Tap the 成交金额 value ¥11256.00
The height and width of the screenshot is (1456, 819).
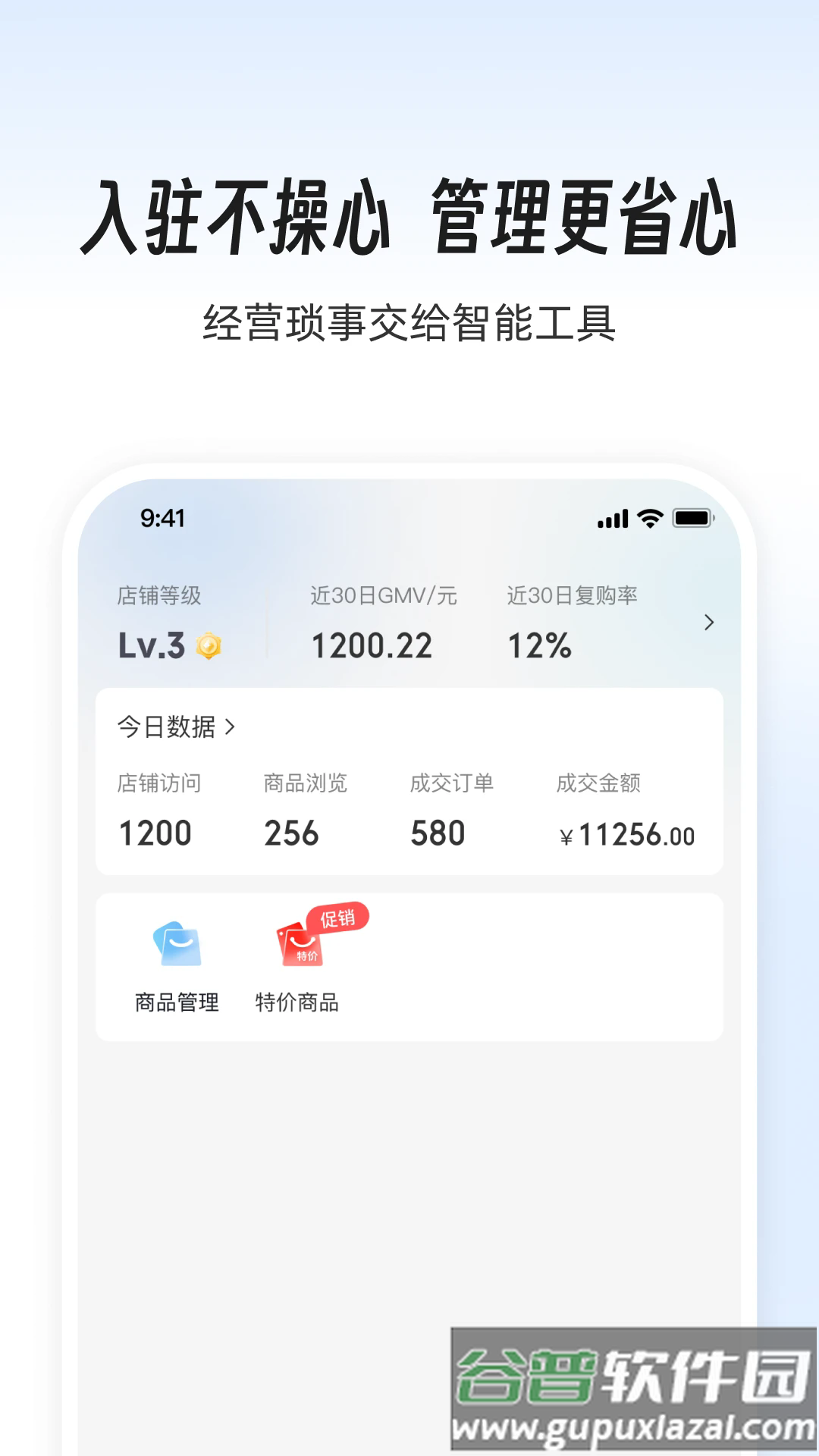(626, 834)
